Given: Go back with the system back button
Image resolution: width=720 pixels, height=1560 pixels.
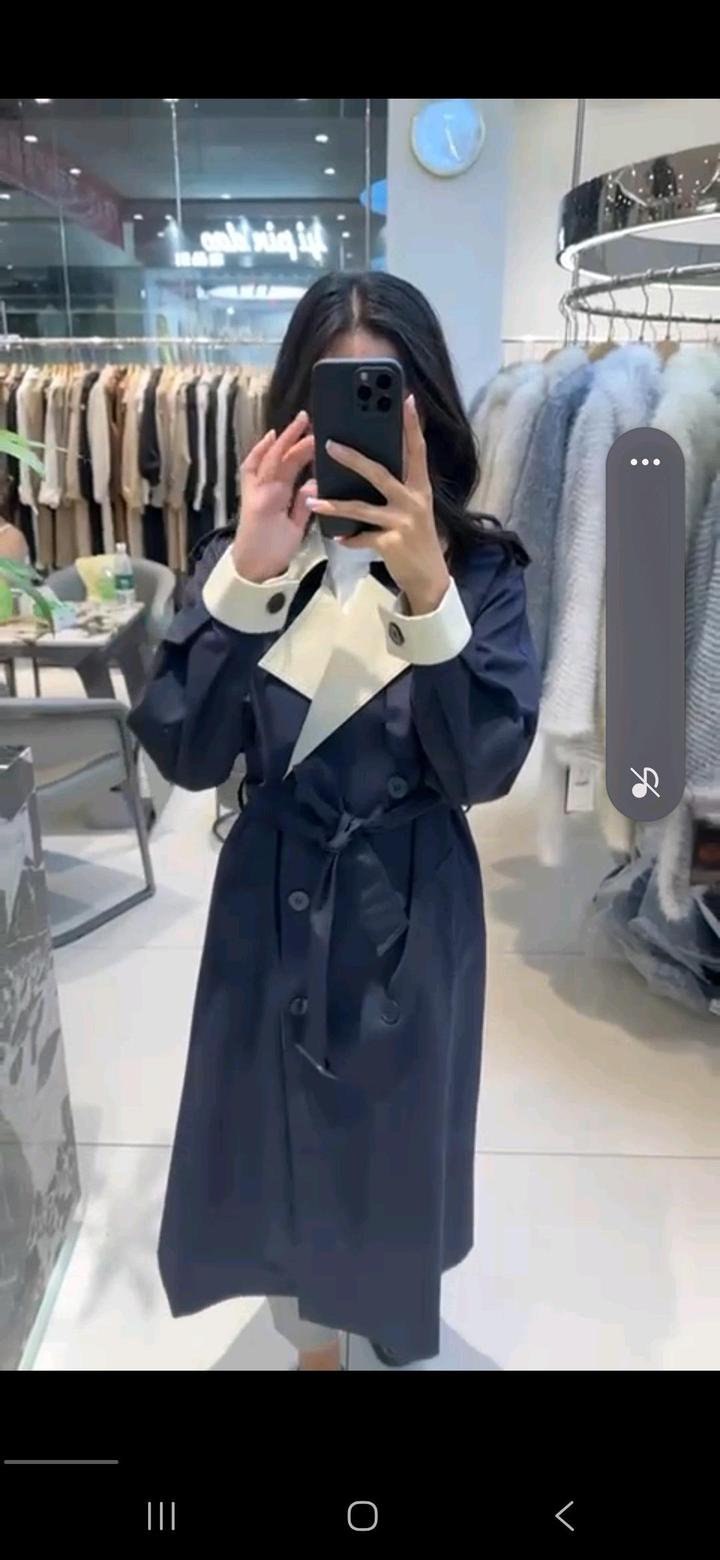Looking at the screenshot, I should tap(565, 1516).
